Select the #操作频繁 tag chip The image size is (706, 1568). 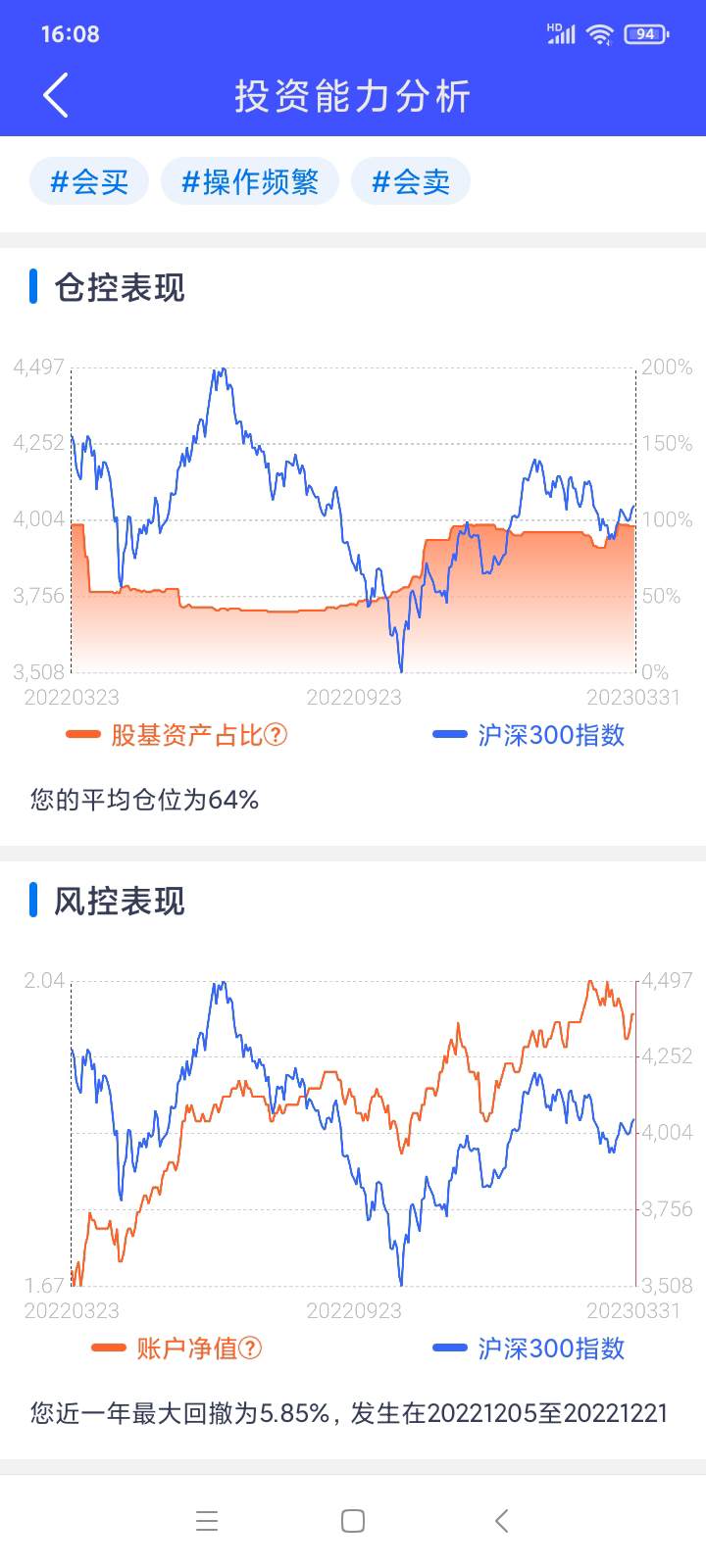point(250,182)
